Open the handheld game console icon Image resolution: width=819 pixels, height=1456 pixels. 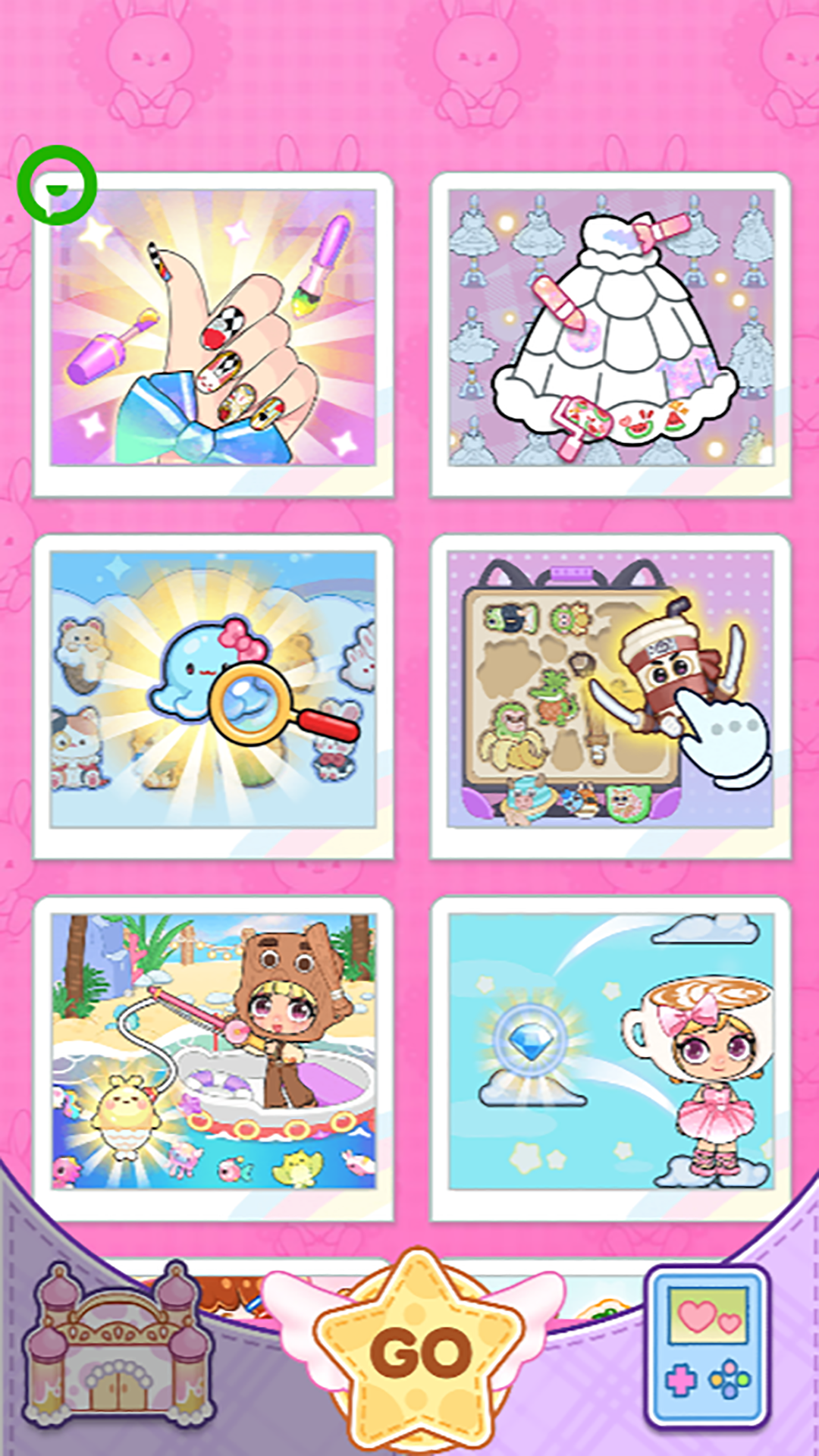pyautogui.click(x=707, y=1347)
